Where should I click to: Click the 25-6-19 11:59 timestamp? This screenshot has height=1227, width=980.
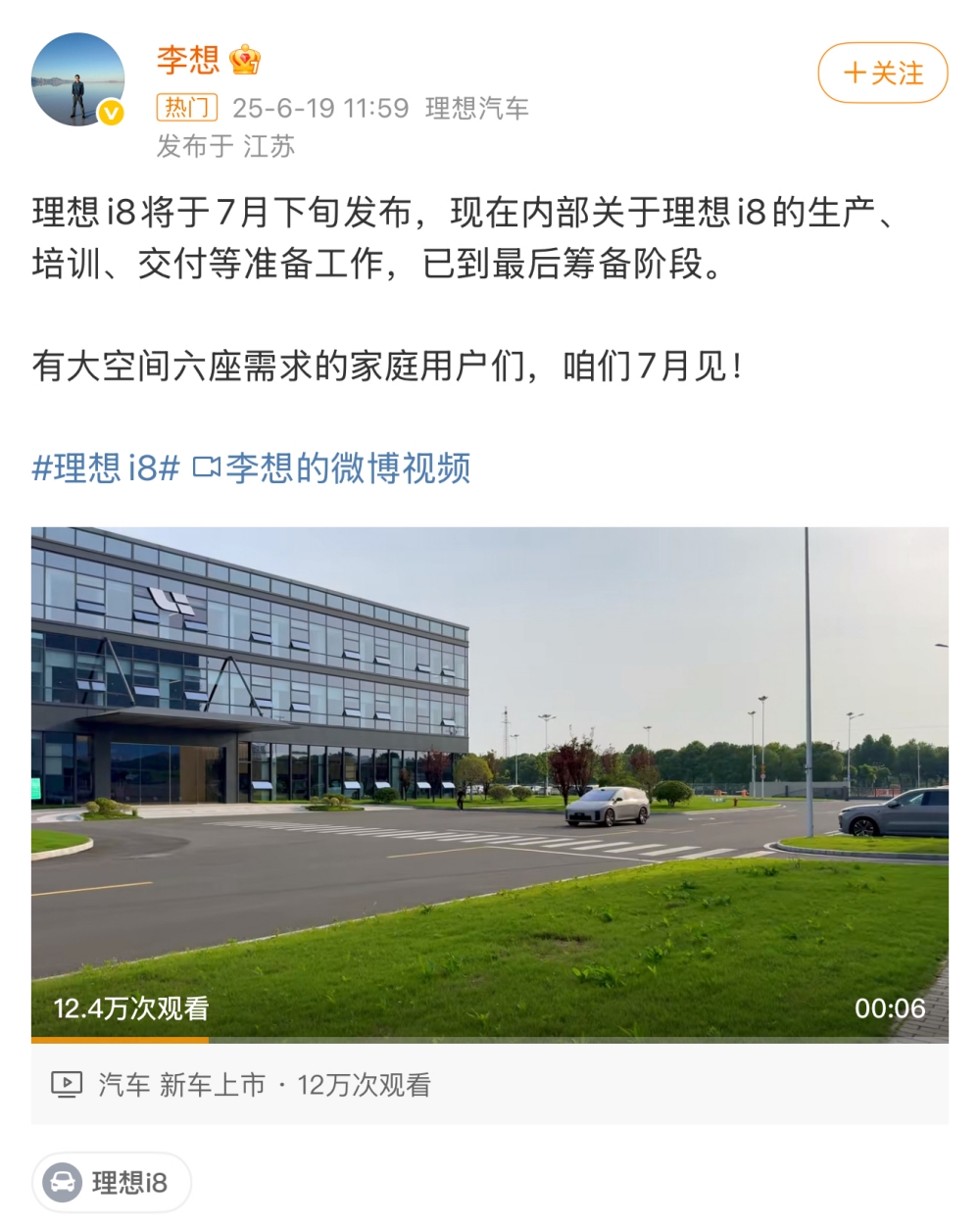[x=317, y=111]
